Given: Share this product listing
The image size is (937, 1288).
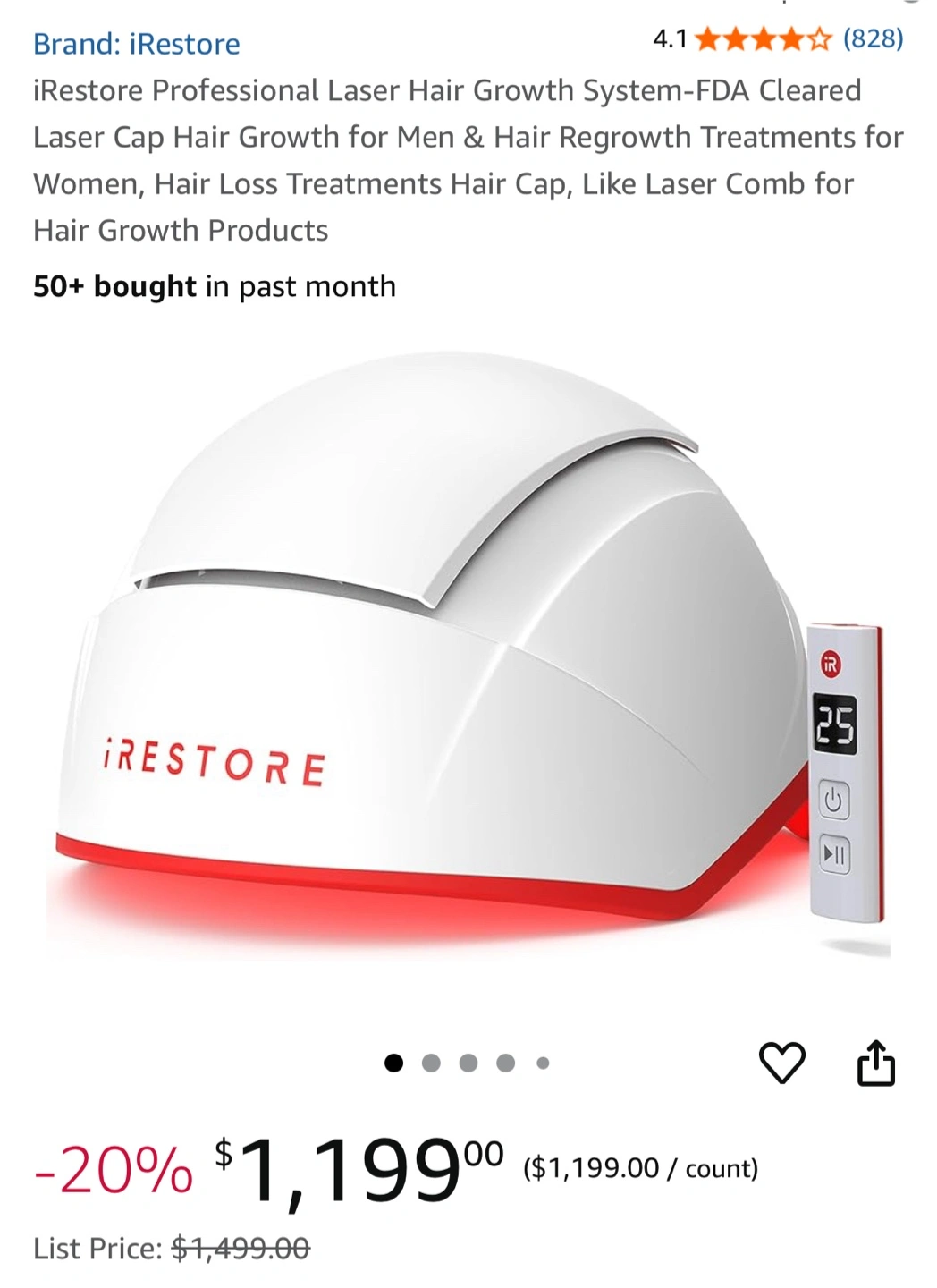Looking at the screenshot, I should pos(875,1063).
